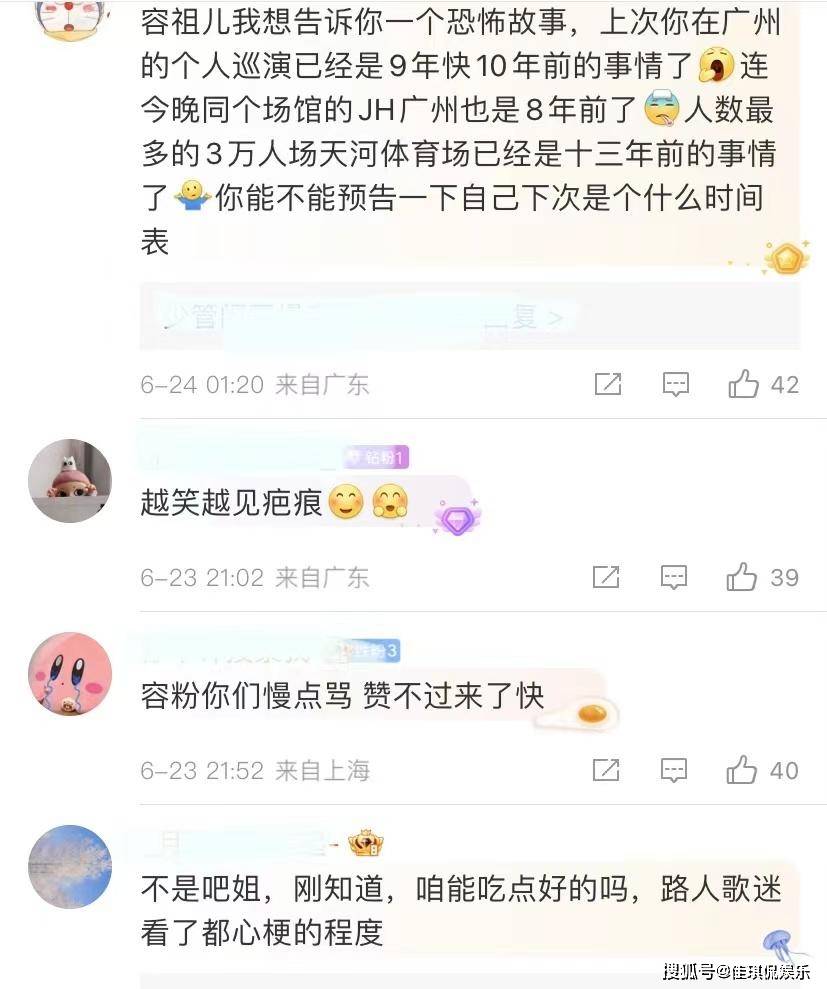Open the Kirby avatar beside 容粉你们慢点骂
The width and height of the screenshot is (827, 989).
coord(70,673)
